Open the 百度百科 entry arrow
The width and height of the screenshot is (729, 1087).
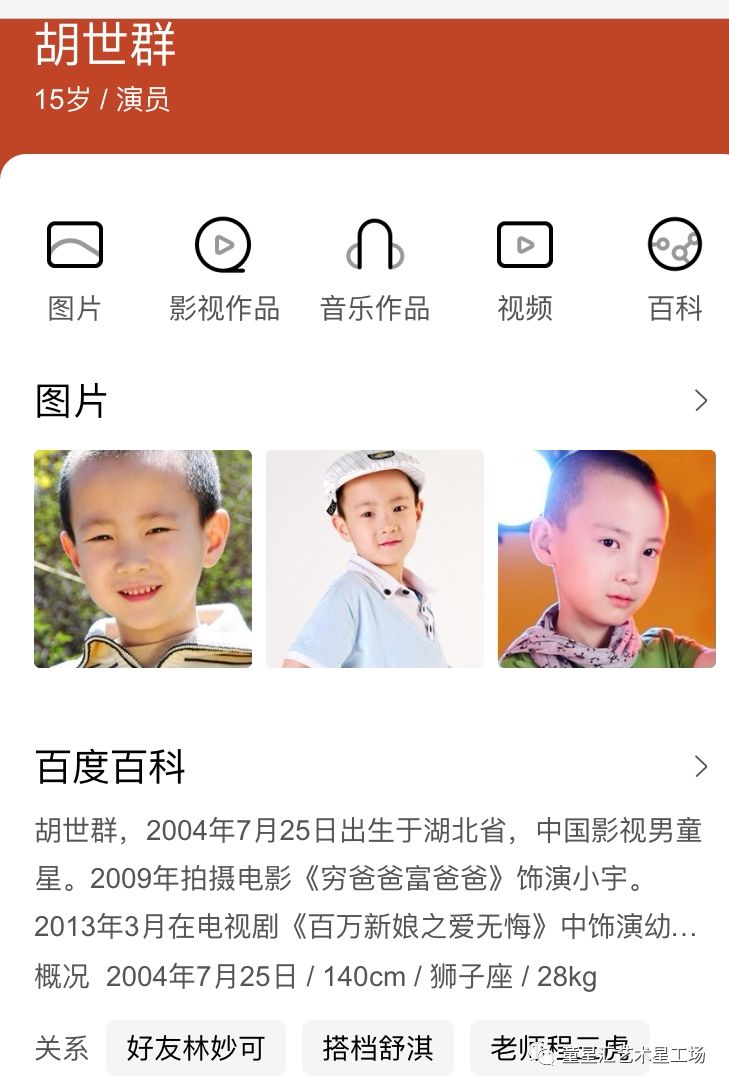click(x=701, y=767)
